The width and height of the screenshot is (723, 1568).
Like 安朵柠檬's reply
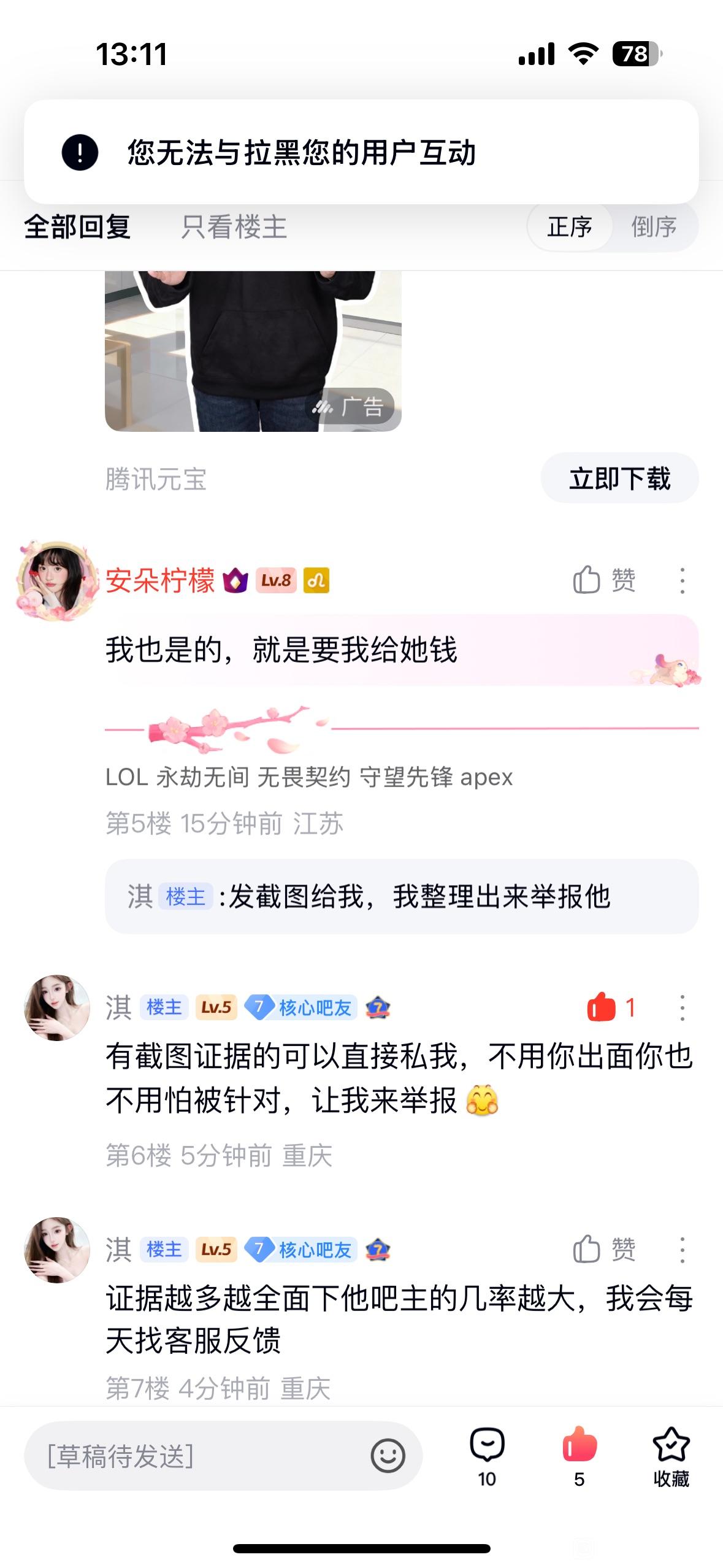point(603,580)
